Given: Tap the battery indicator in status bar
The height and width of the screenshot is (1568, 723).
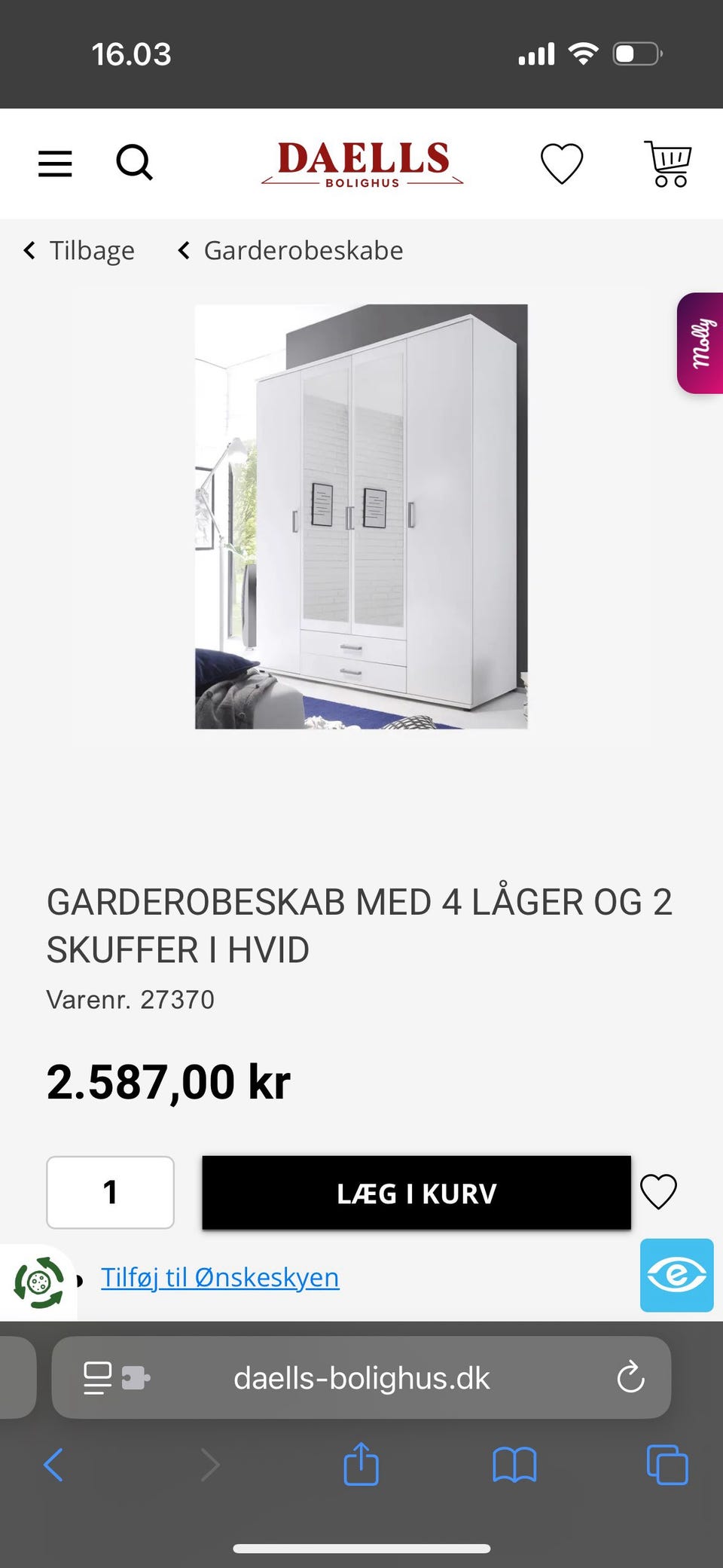Looking at the screenshot, I should (x=636, y=53).
